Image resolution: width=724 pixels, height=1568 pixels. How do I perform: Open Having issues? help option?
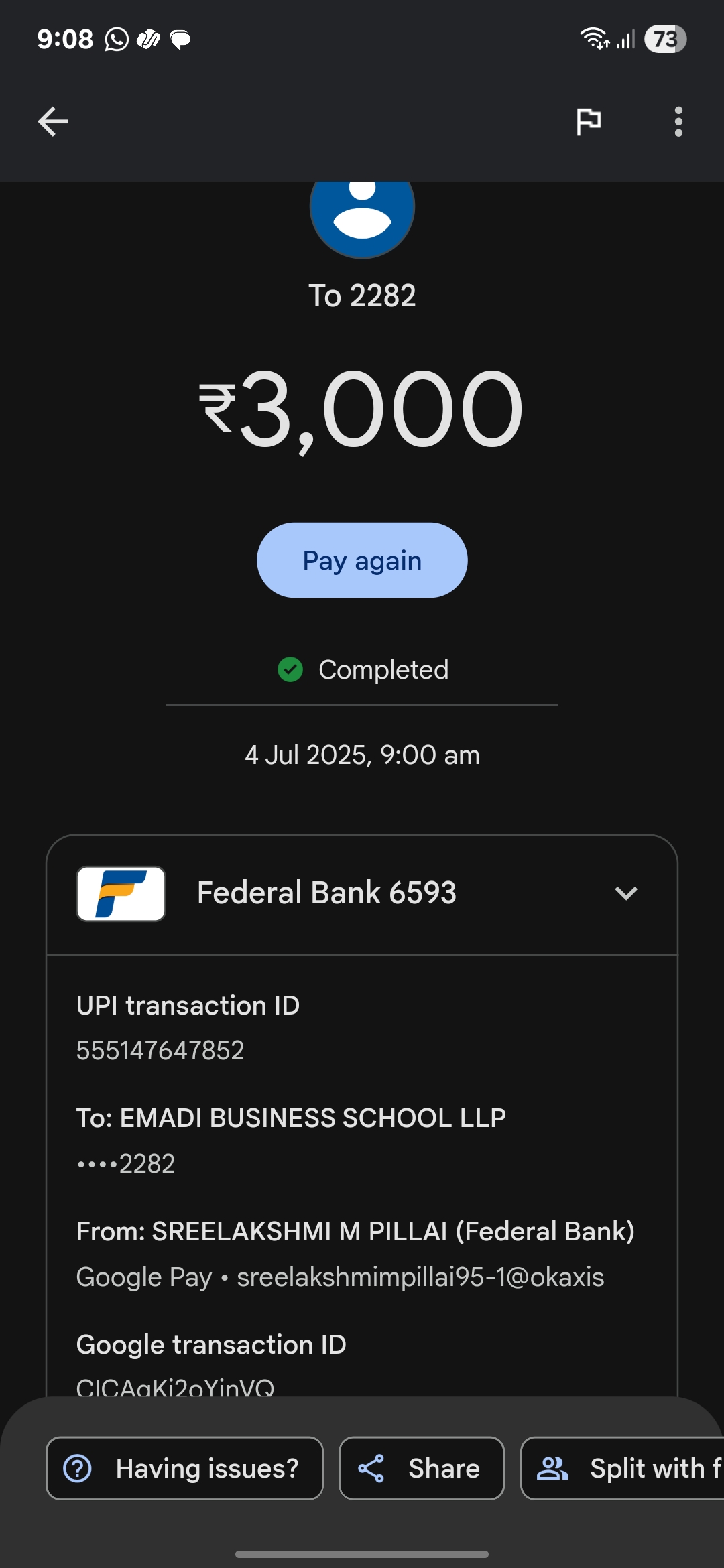[184, 1468]
